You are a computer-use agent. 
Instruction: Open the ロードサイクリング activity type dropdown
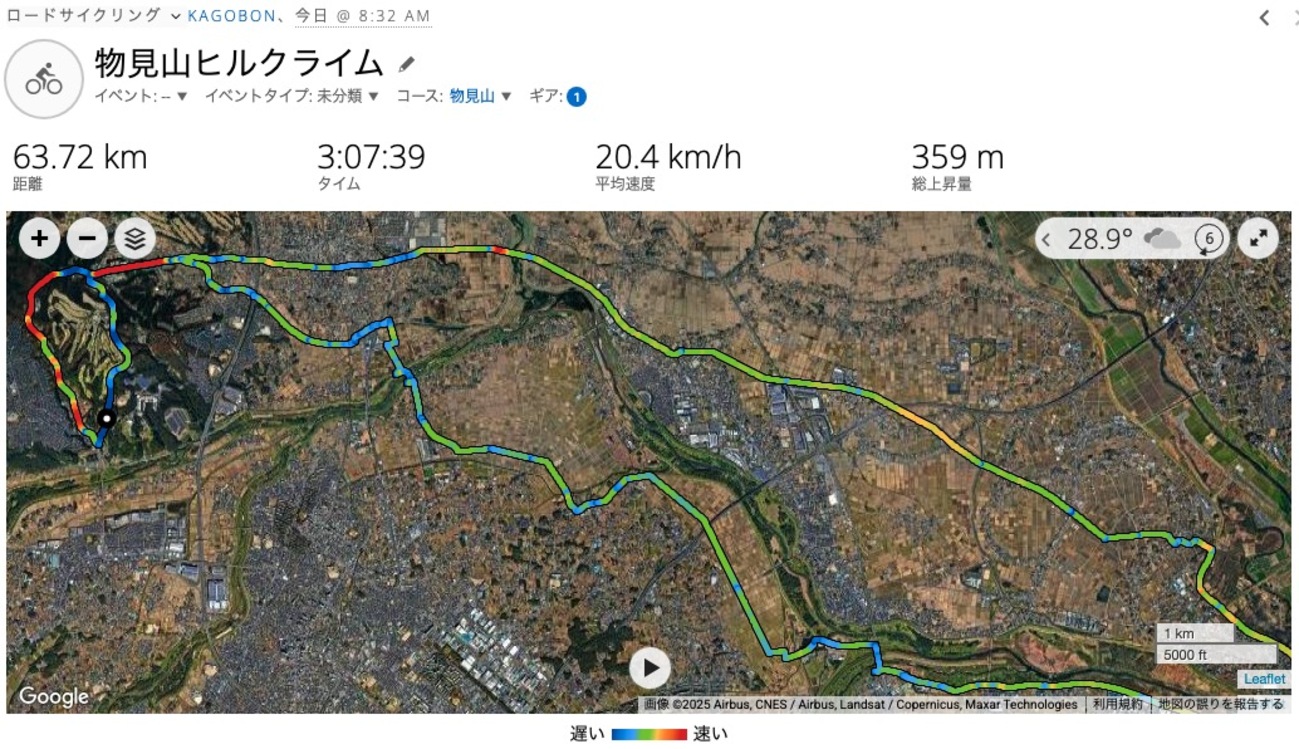pos(176,16)
